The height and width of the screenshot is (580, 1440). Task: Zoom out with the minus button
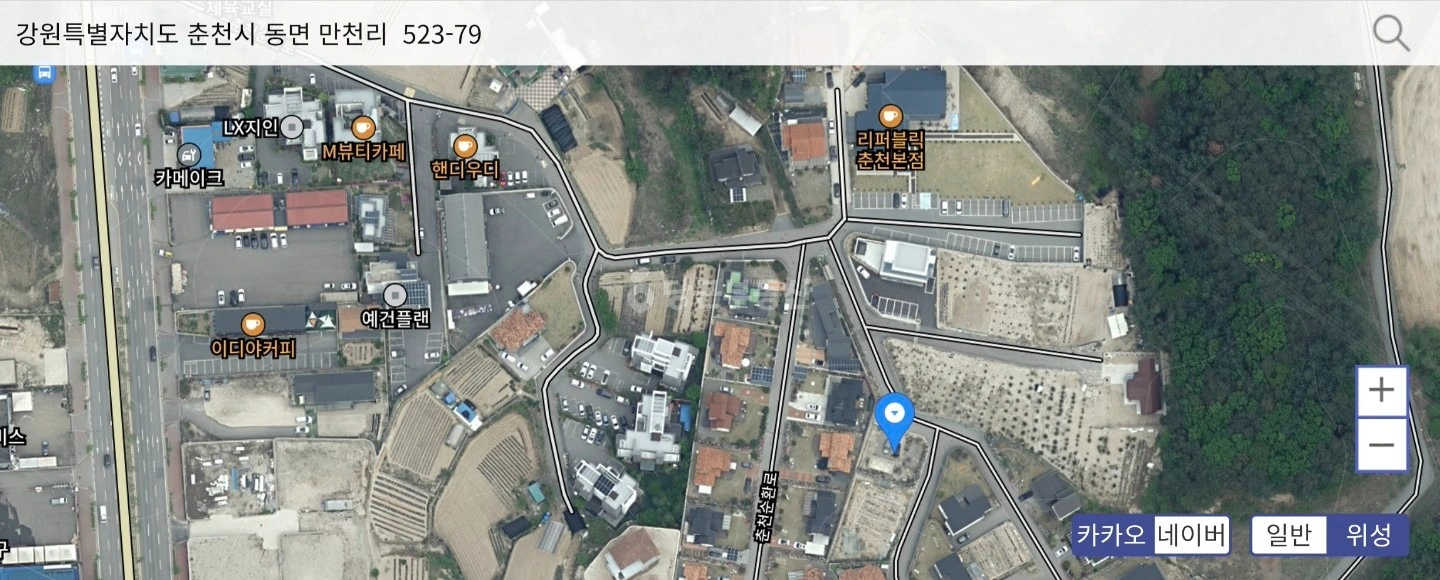click(x=1381, y=445)
